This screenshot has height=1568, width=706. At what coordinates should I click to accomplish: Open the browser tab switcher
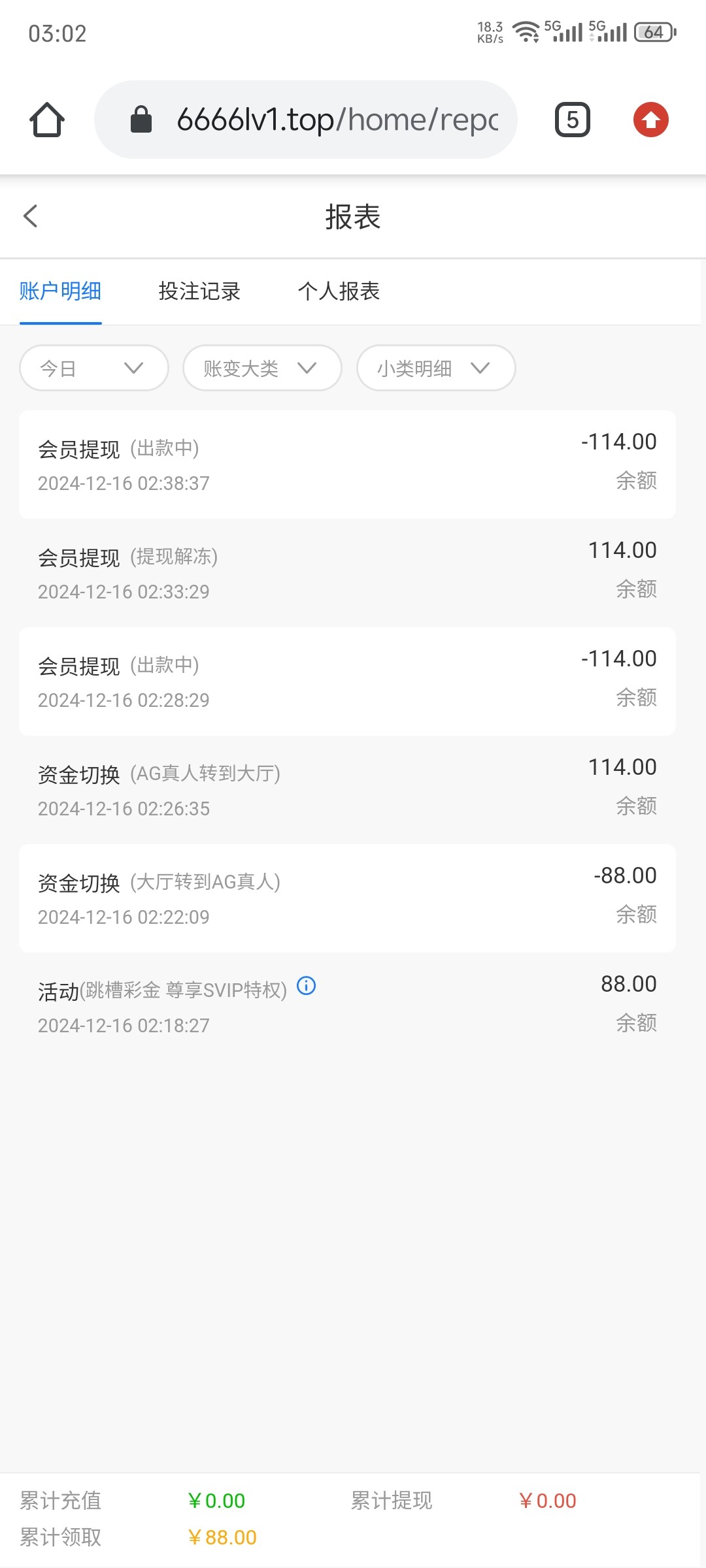[x=572, y=120]
